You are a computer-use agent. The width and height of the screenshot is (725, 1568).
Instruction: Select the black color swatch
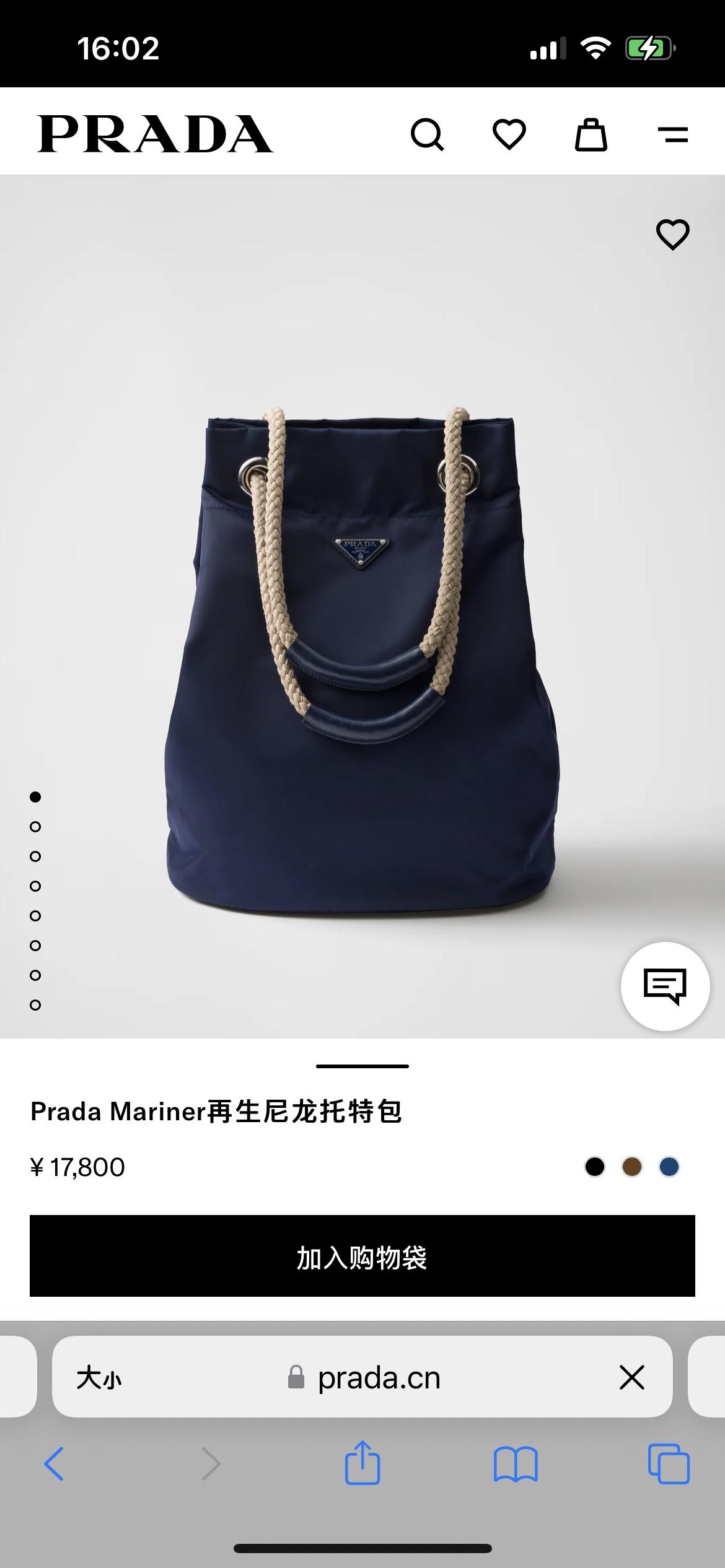595,1167
